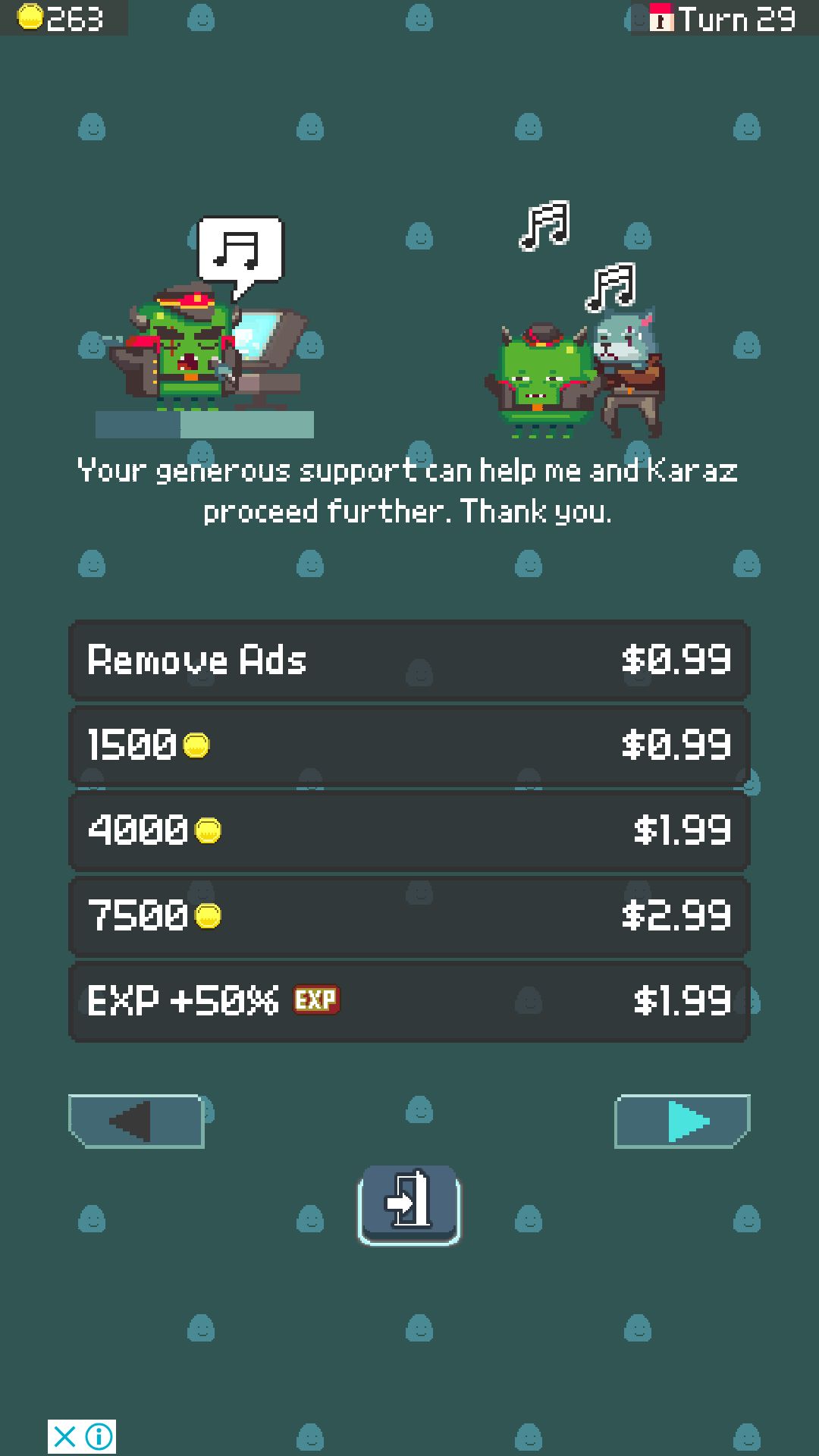Select the 4000 coins offer
The image size is (819, 1456).
[x=409, y=830]
